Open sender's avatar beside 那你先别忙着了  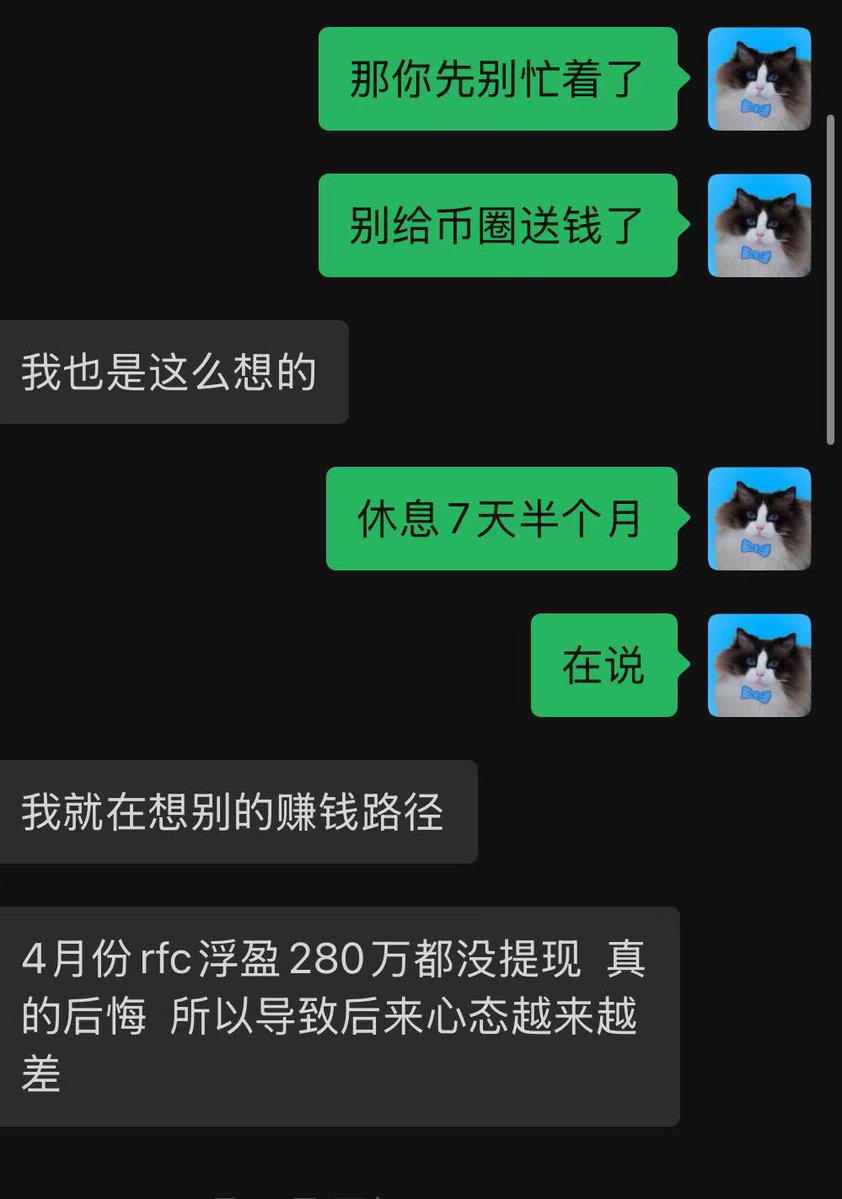[759, 79]
